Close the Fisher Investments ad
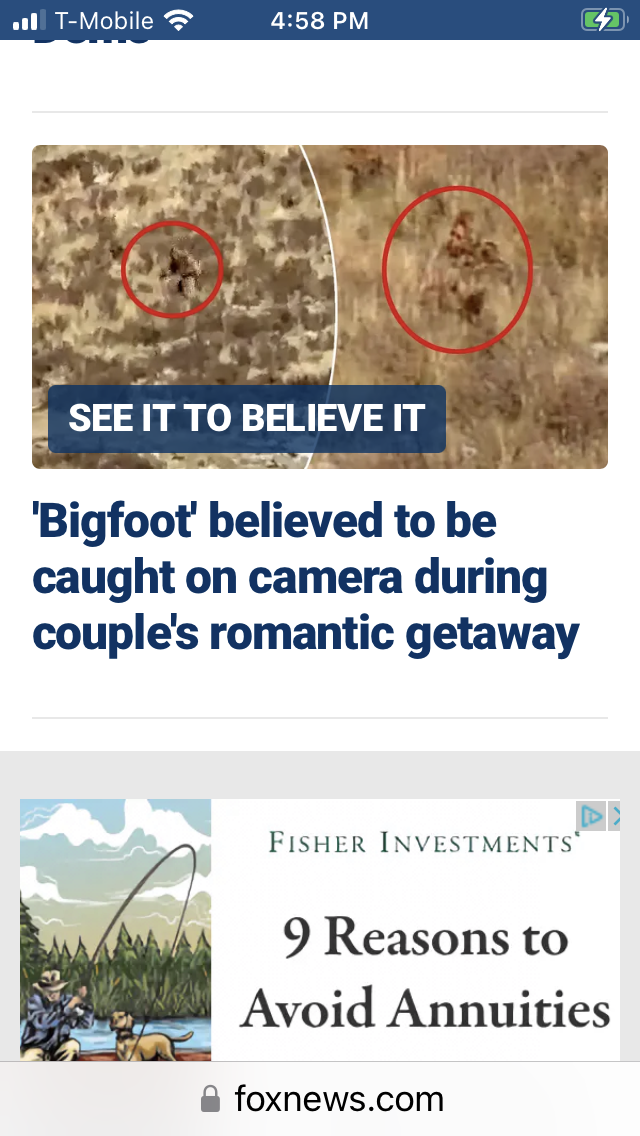Screen dimensions: 640x1136 [615, 817]
